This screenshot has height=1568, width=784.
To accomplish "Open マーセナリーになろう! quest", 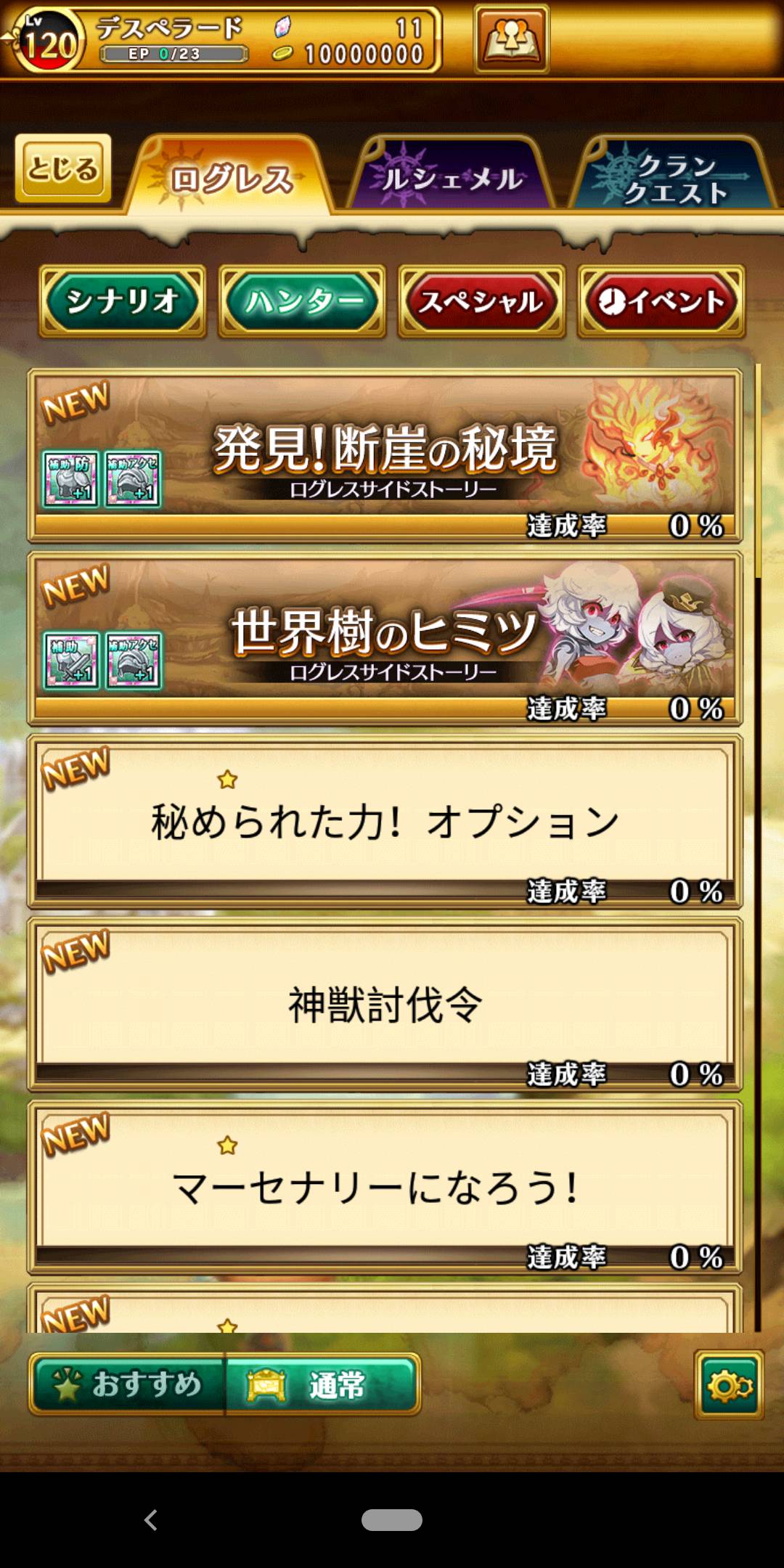I will click(385, 1187).
